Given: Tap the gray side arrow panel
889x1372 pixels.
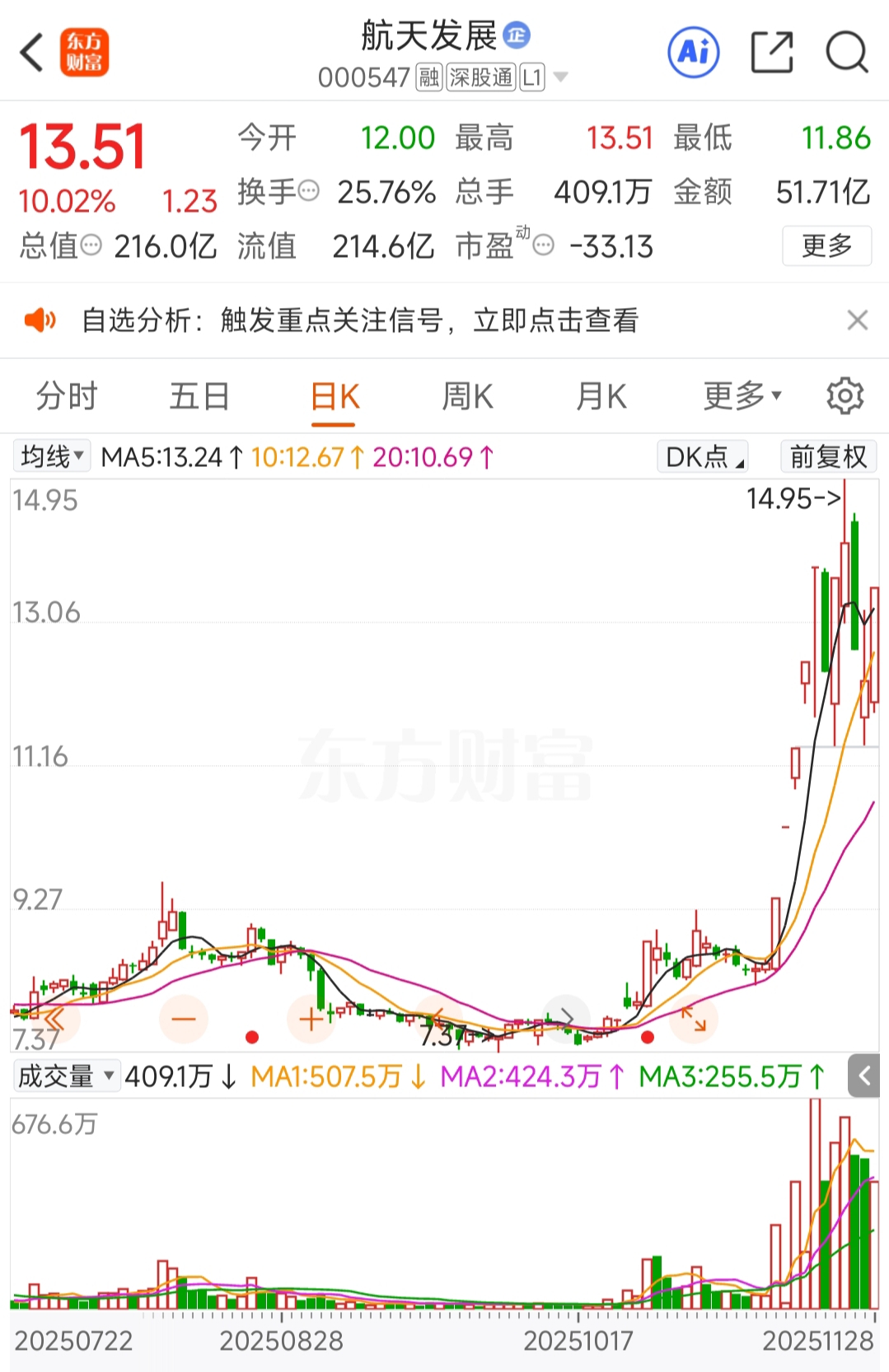Looking at the screenshot, I should click(864, 1076).
